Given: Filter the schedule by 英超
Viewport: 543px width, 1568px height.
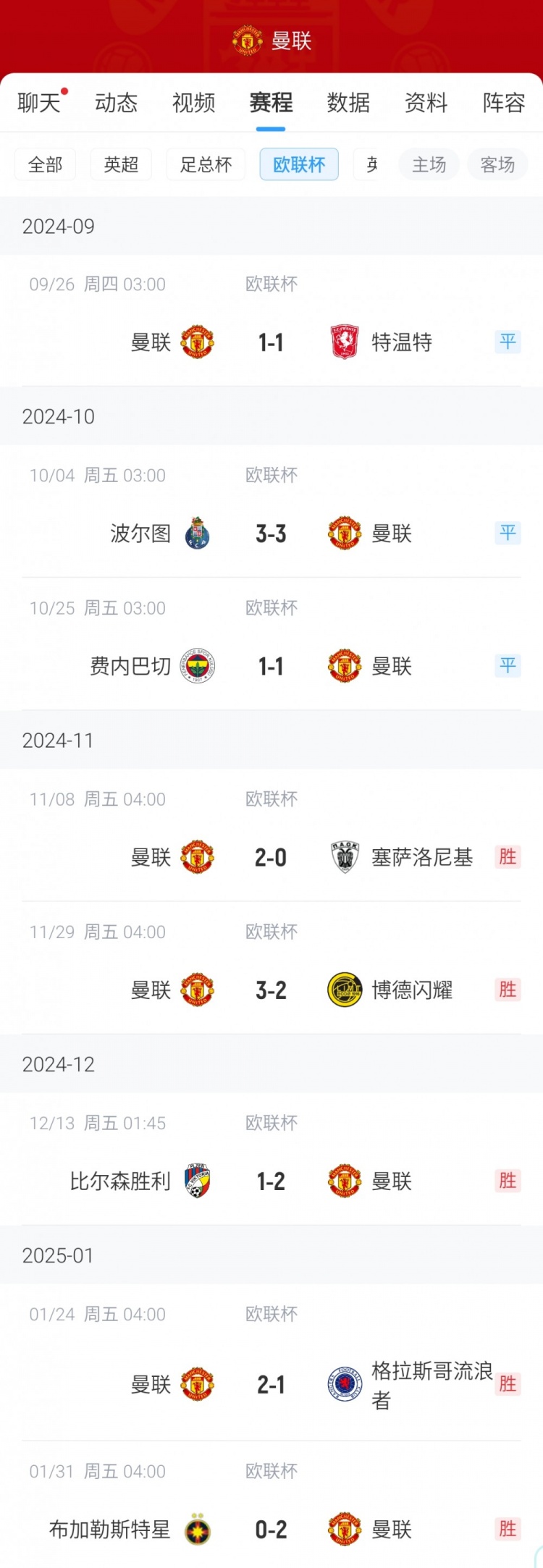Looking at the screenshot, I should (121, 165).
